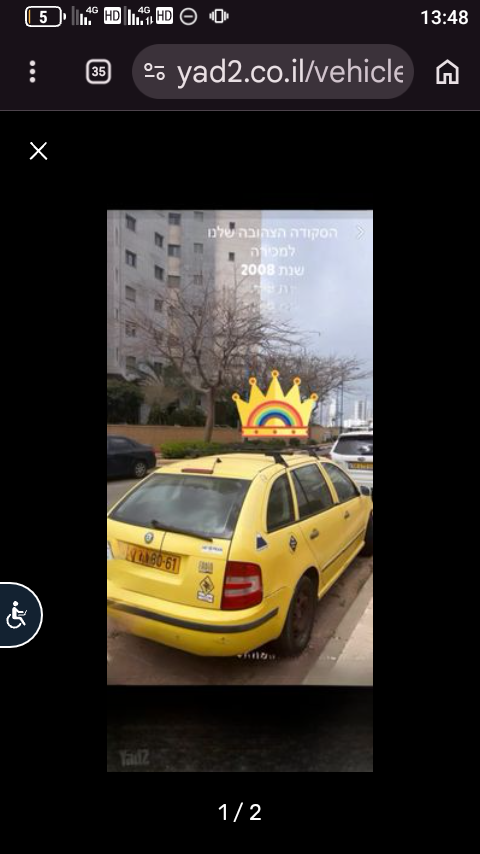
Task: Open the tab switcher showing 35 tabs
Action: pyautogui.click(x=99, y=71)
